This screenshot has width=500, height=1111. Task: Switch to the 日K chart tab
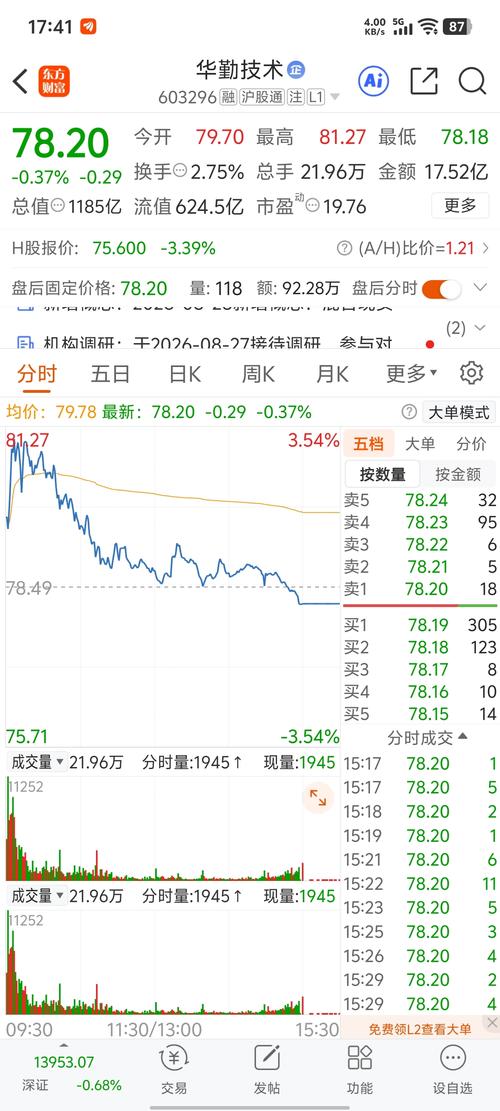(x=185, y=373)
